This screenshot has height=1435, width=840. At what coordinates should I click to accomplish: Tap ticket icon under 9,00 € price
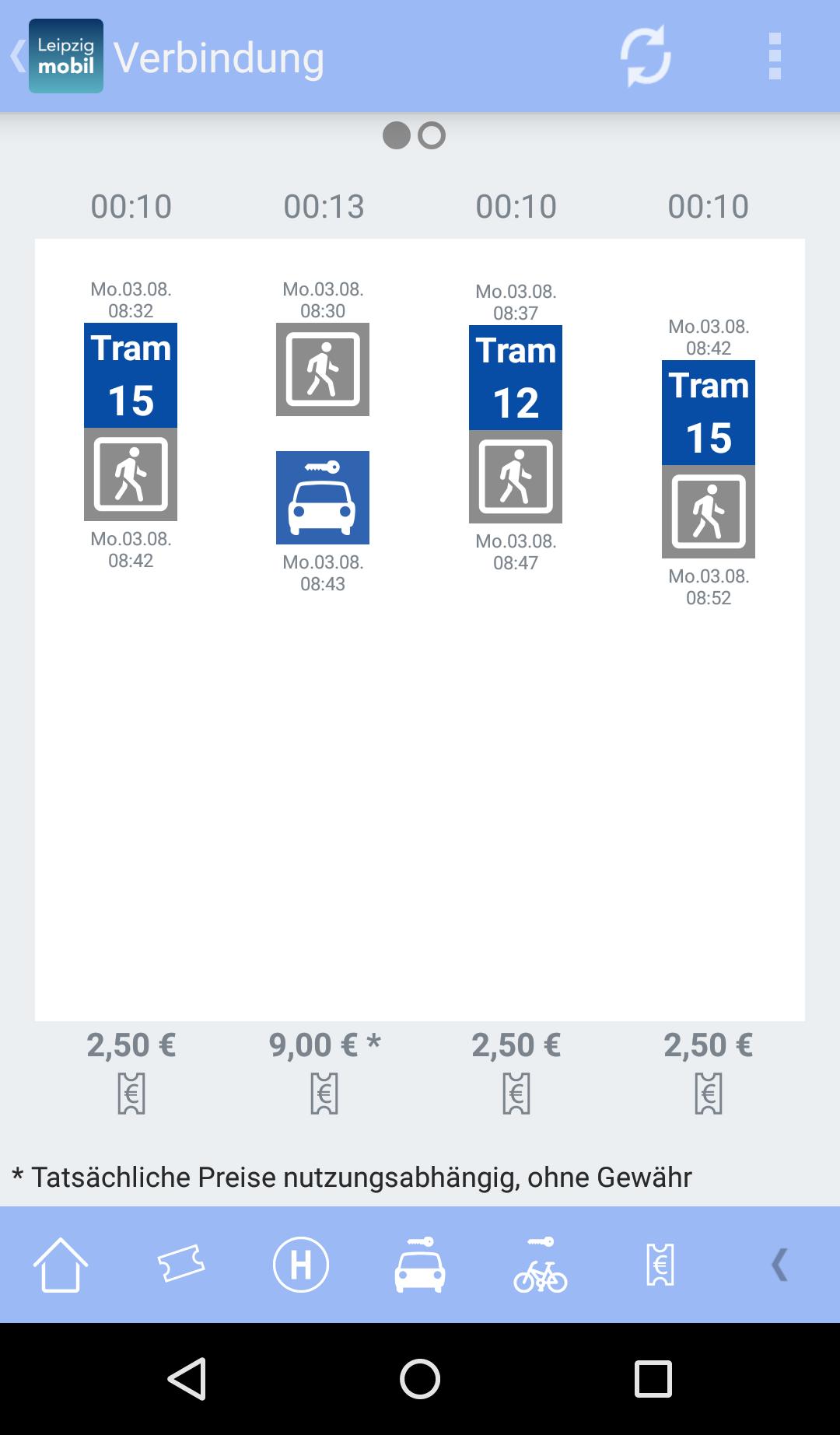pos(324,1094)
